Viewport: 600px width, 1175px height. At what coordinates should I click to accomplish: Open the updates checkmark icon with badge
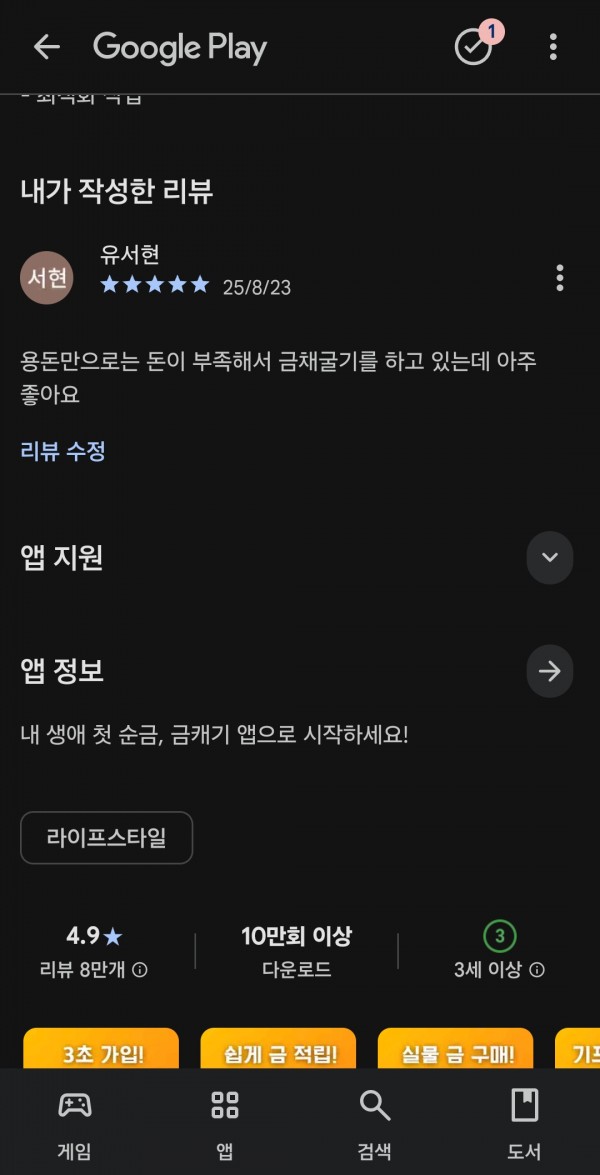point(476,45)
